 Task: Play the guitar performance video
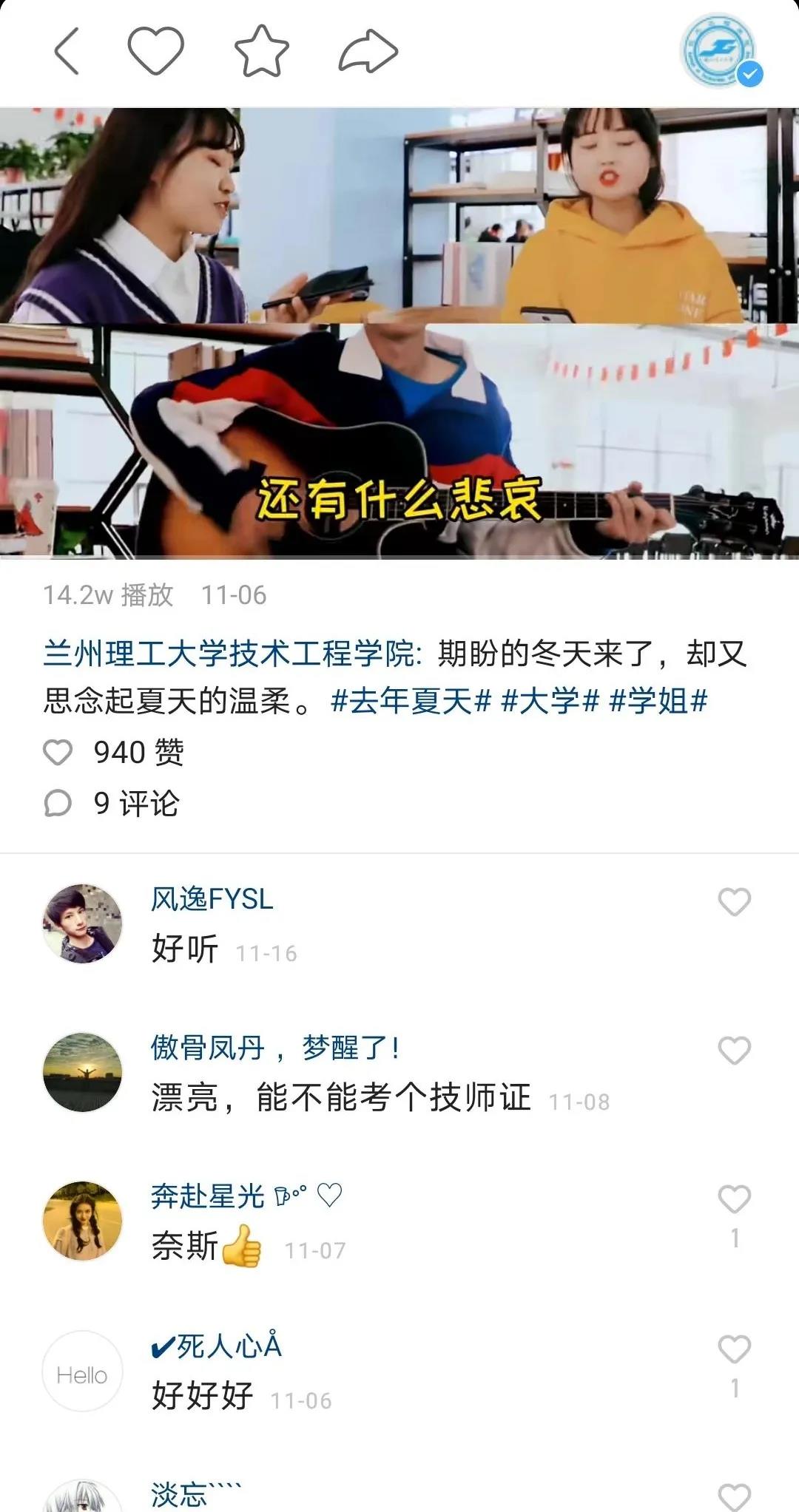point(399,333)
